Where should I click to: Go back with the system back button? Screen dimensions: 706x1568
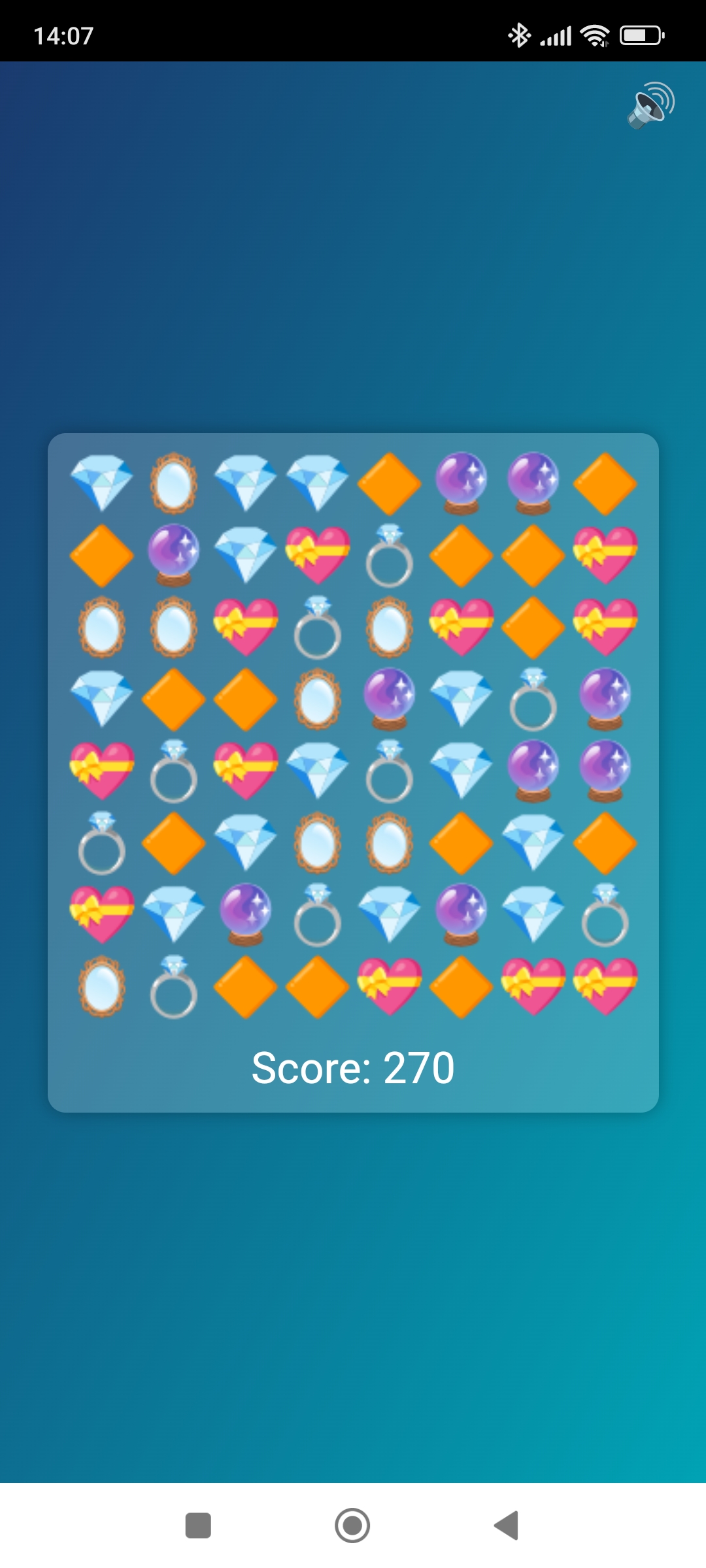coord(507,1526)
